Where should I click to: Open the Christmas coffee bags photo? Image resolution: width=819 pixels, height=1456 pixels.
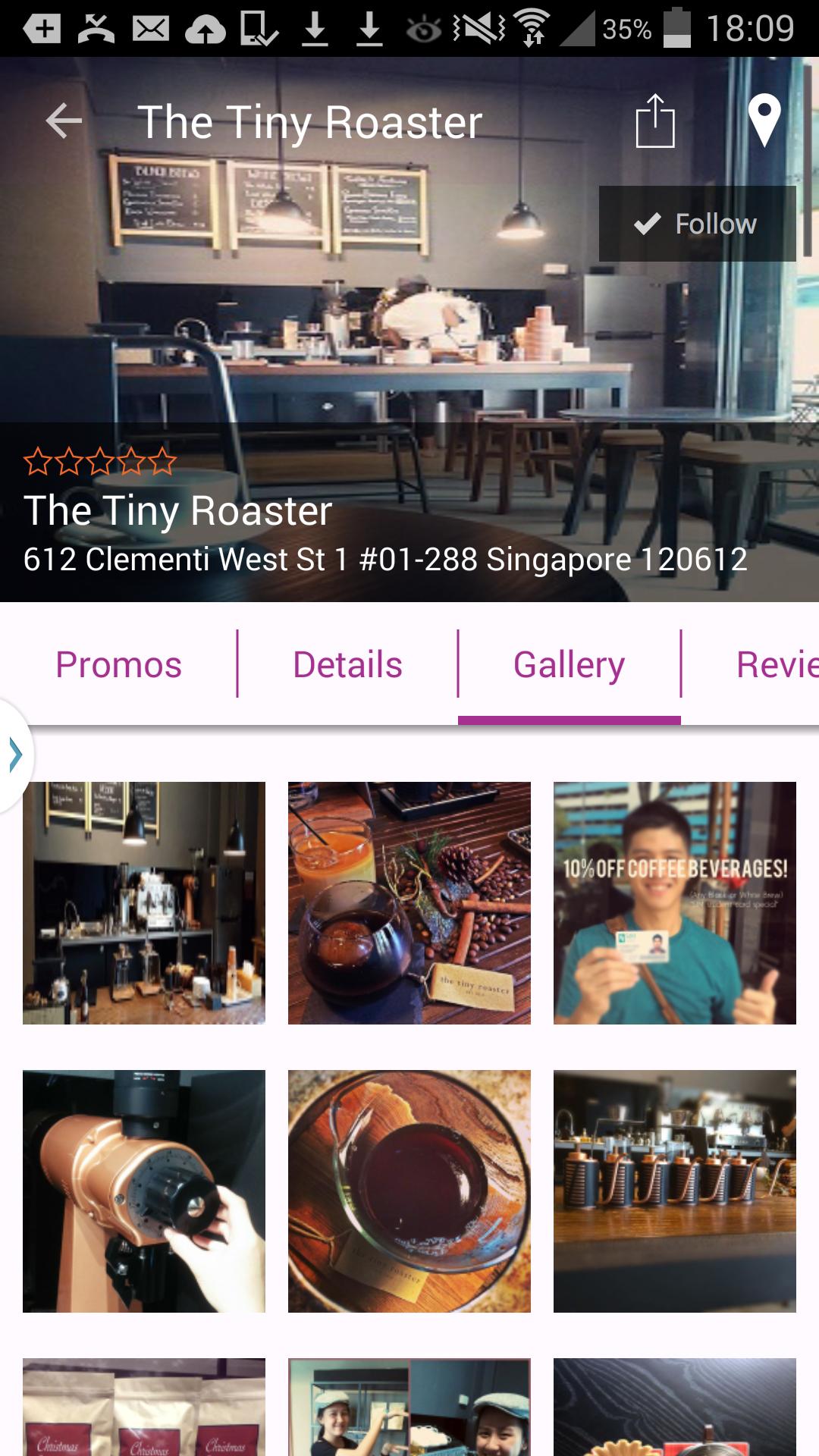[144, 1407]
